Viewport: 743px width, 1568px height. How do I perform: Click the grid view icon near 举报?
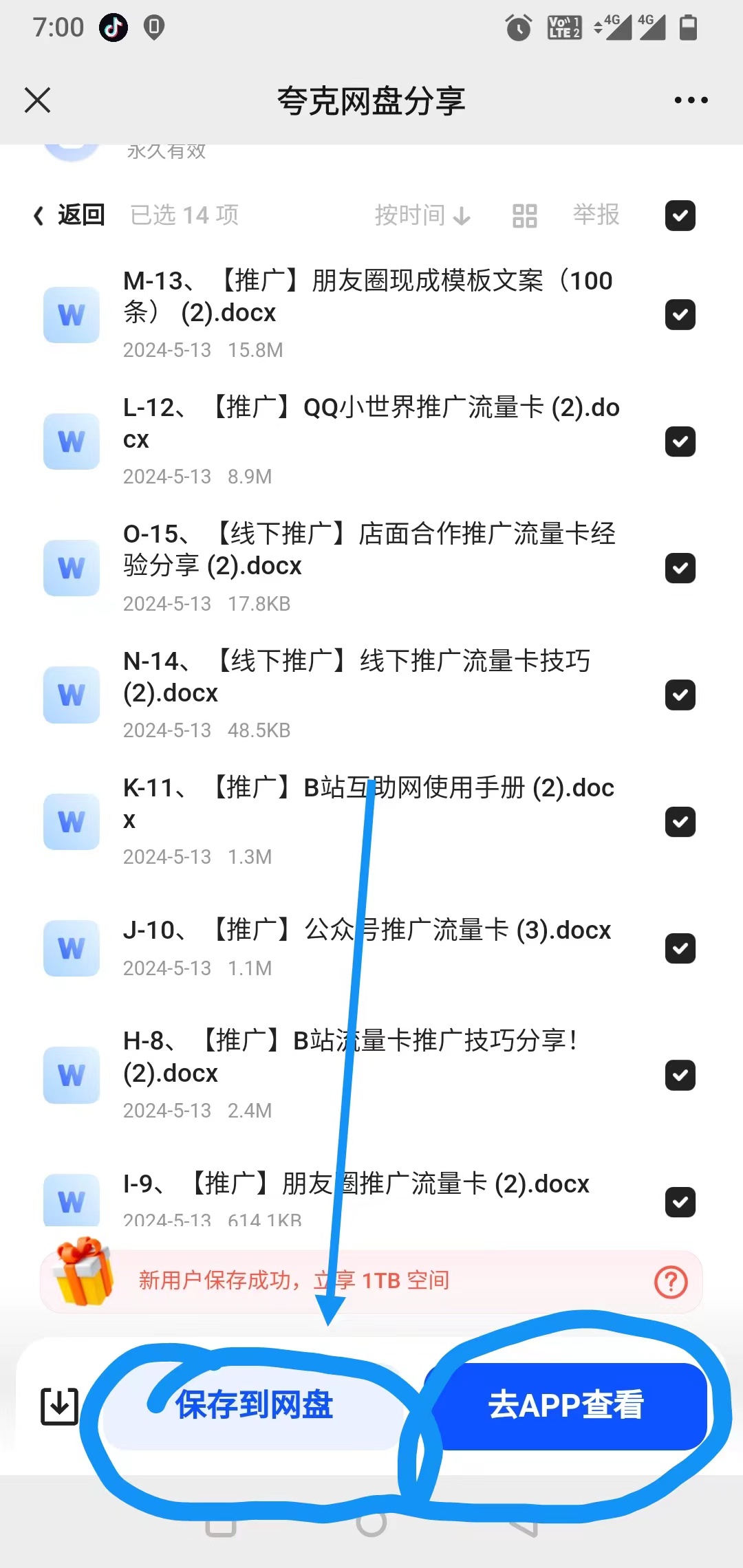coord(524,215)
